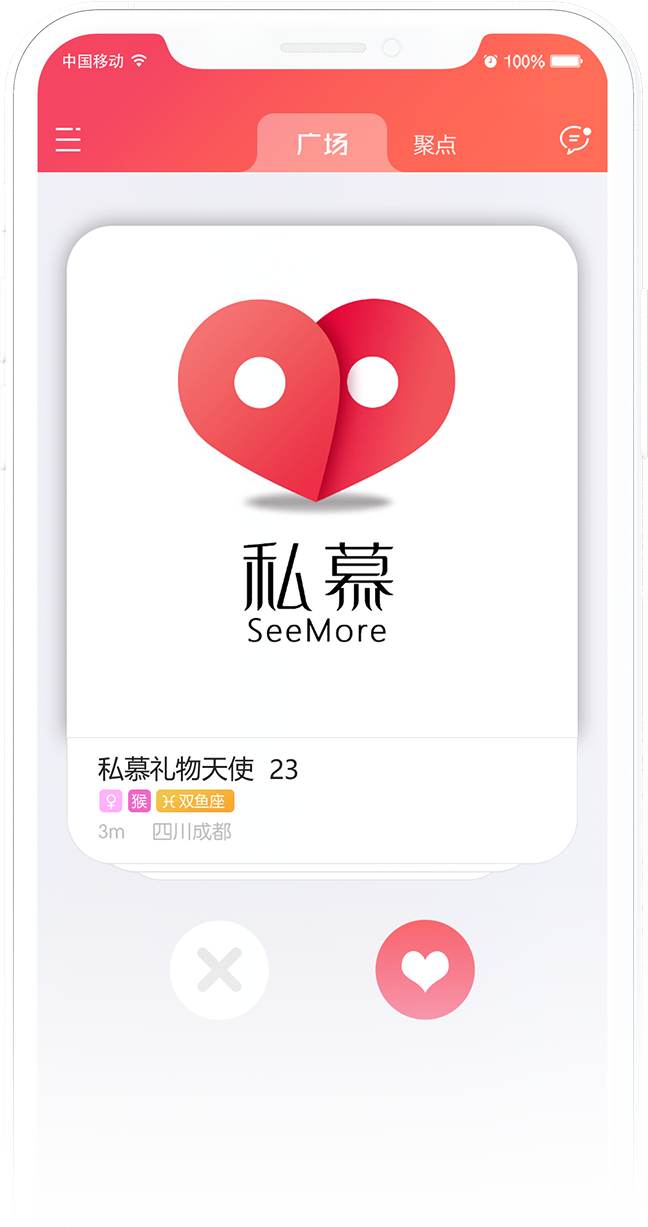This screenshot has height=1227, width=648.
Task: Switch to the 聚点 tab
Action: point(435,145)
